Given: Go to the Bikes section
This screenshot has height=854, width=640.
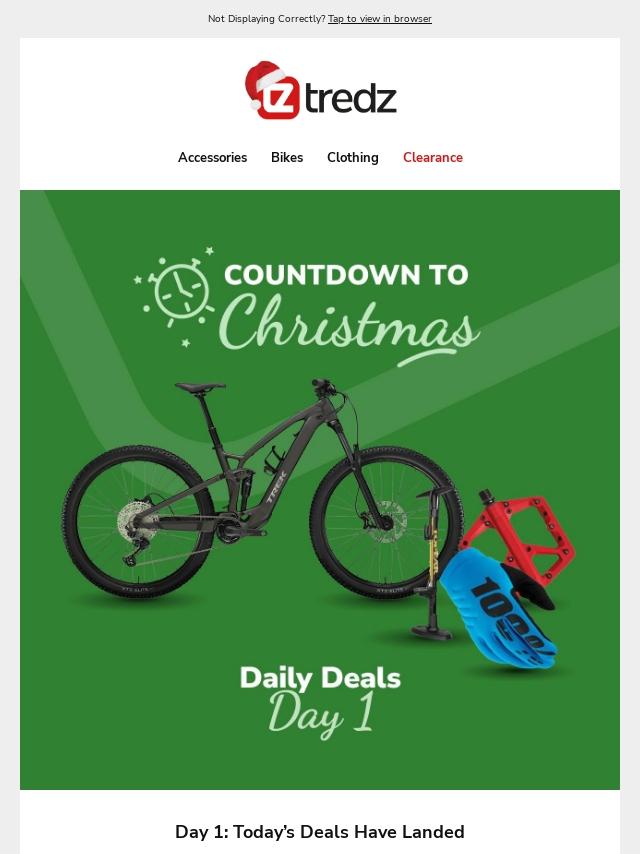Looking at the screenshot, I should click(x=287, y=158).
